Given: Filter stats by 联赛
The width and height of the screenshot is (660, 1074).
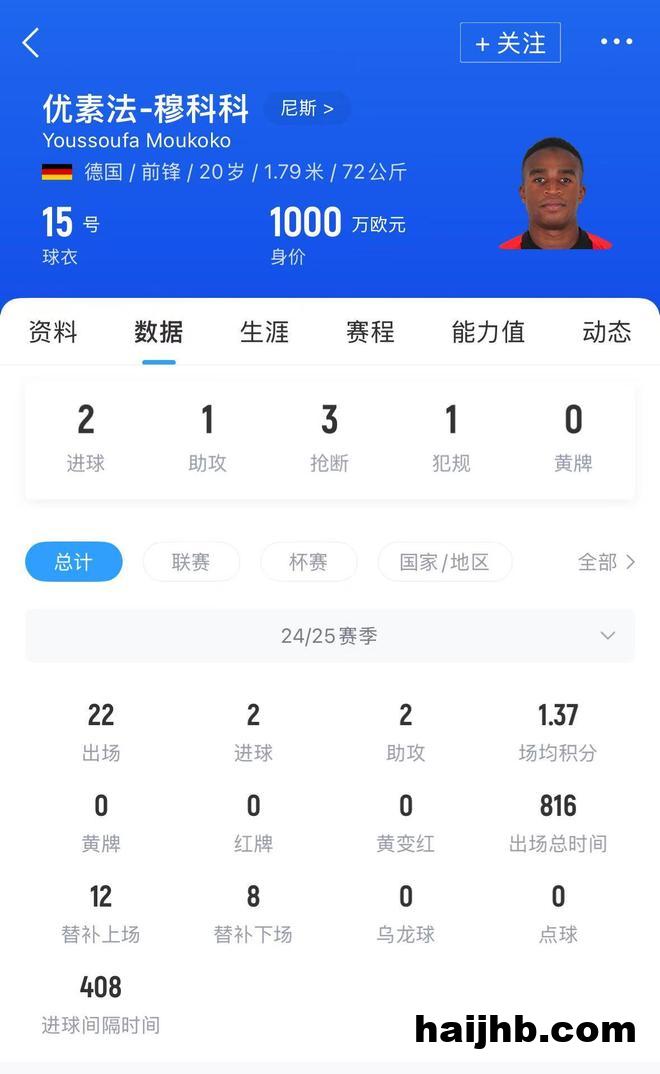Looking at the screenshot, I should pos(191,562).
